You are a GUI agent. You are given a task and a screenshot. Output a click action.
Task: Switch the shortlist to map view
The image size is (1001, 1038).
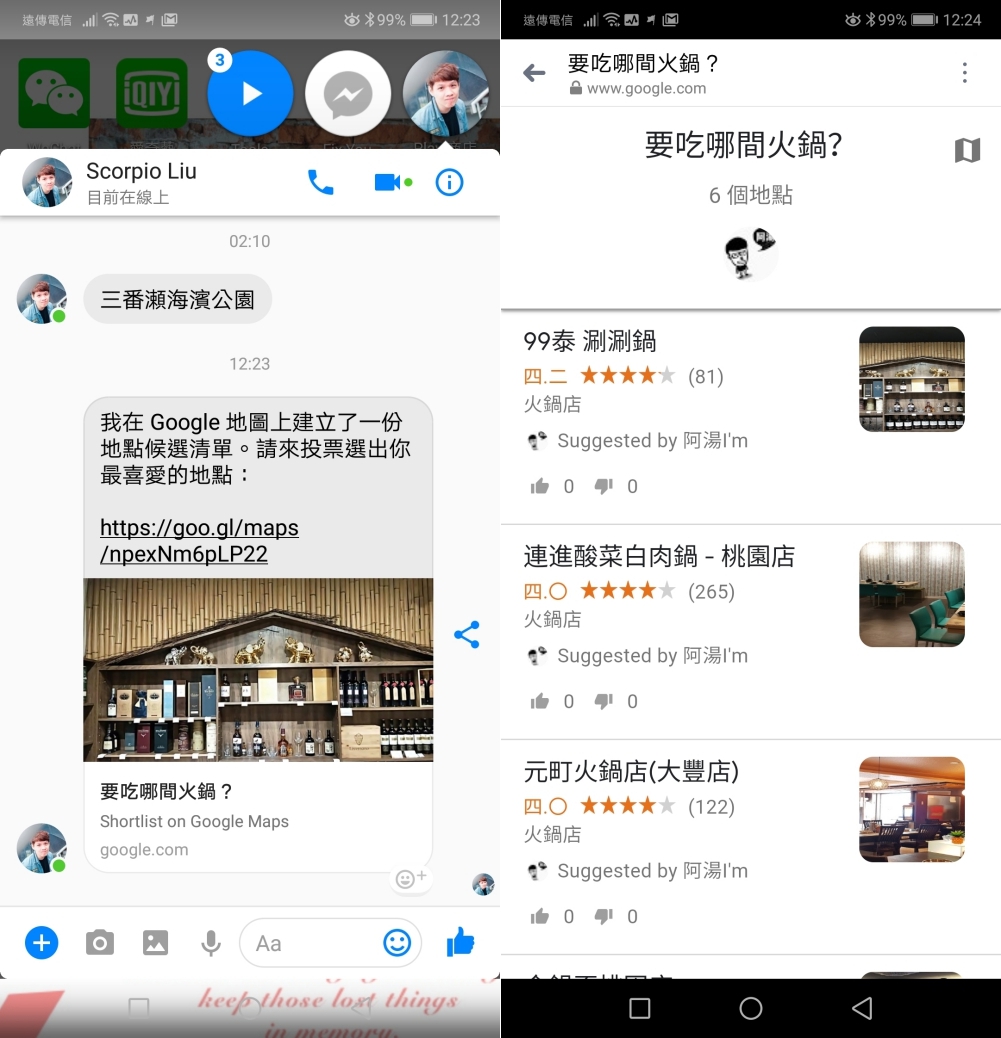click(x=967, y=150)
